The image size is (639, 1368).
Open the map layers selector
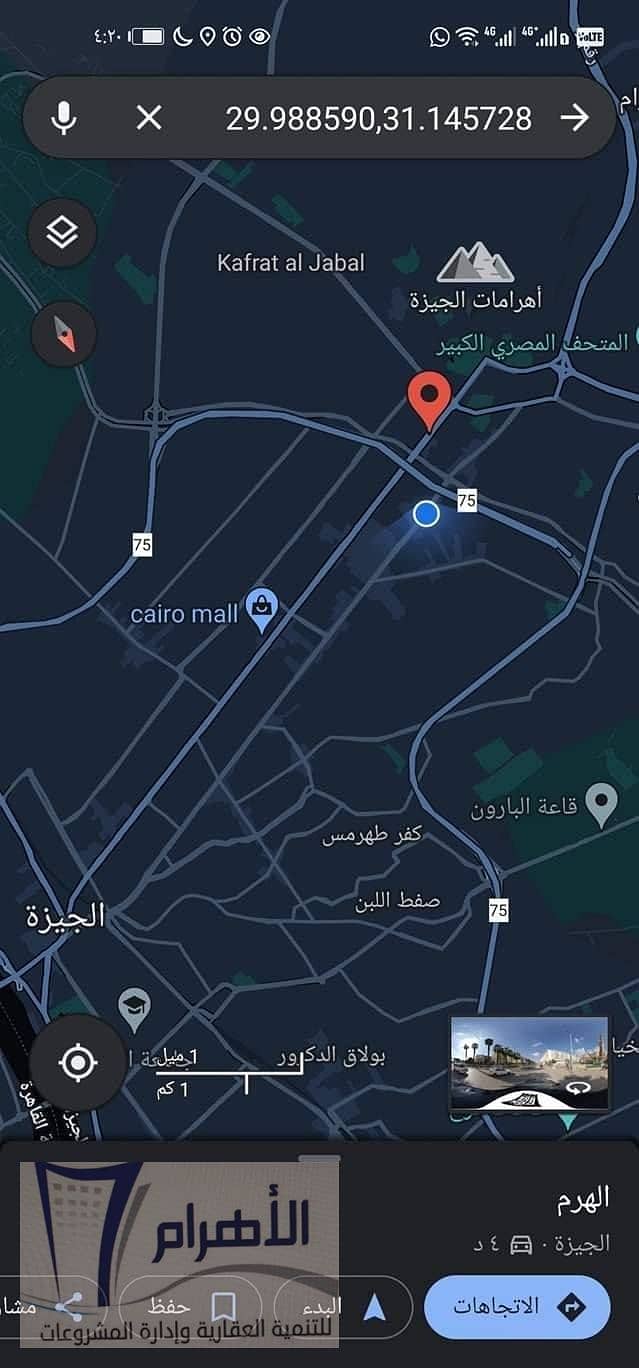pos(63,233)
